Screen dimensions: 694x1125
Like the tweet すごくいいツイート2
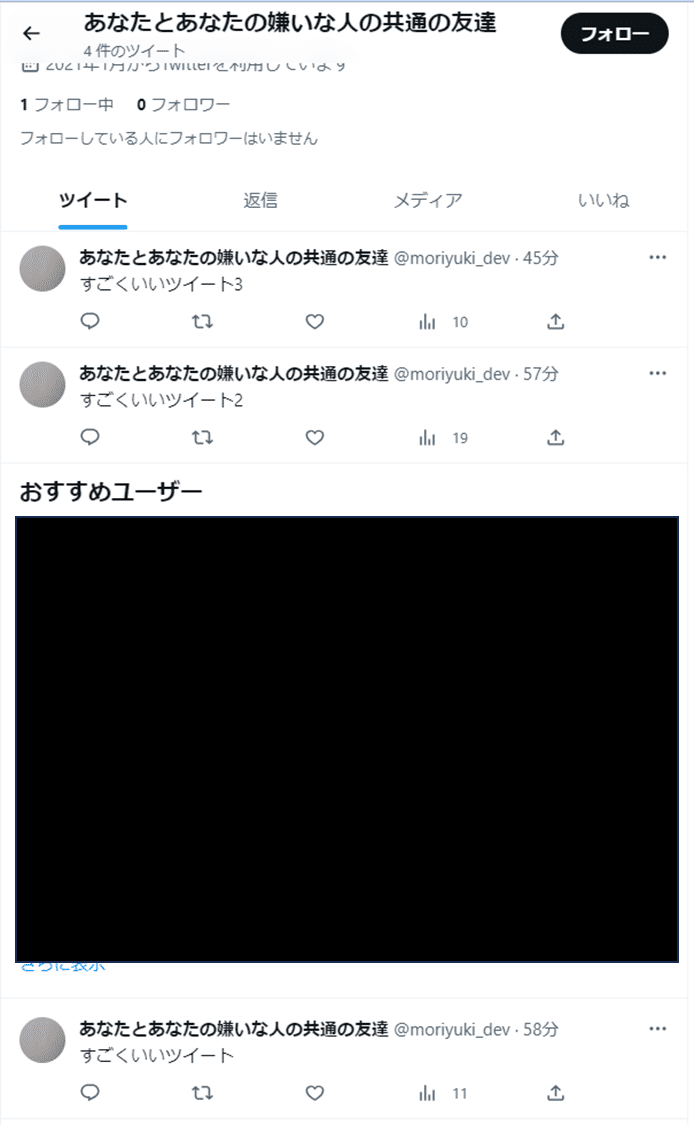pyautogui.click(x=314, y=438)
